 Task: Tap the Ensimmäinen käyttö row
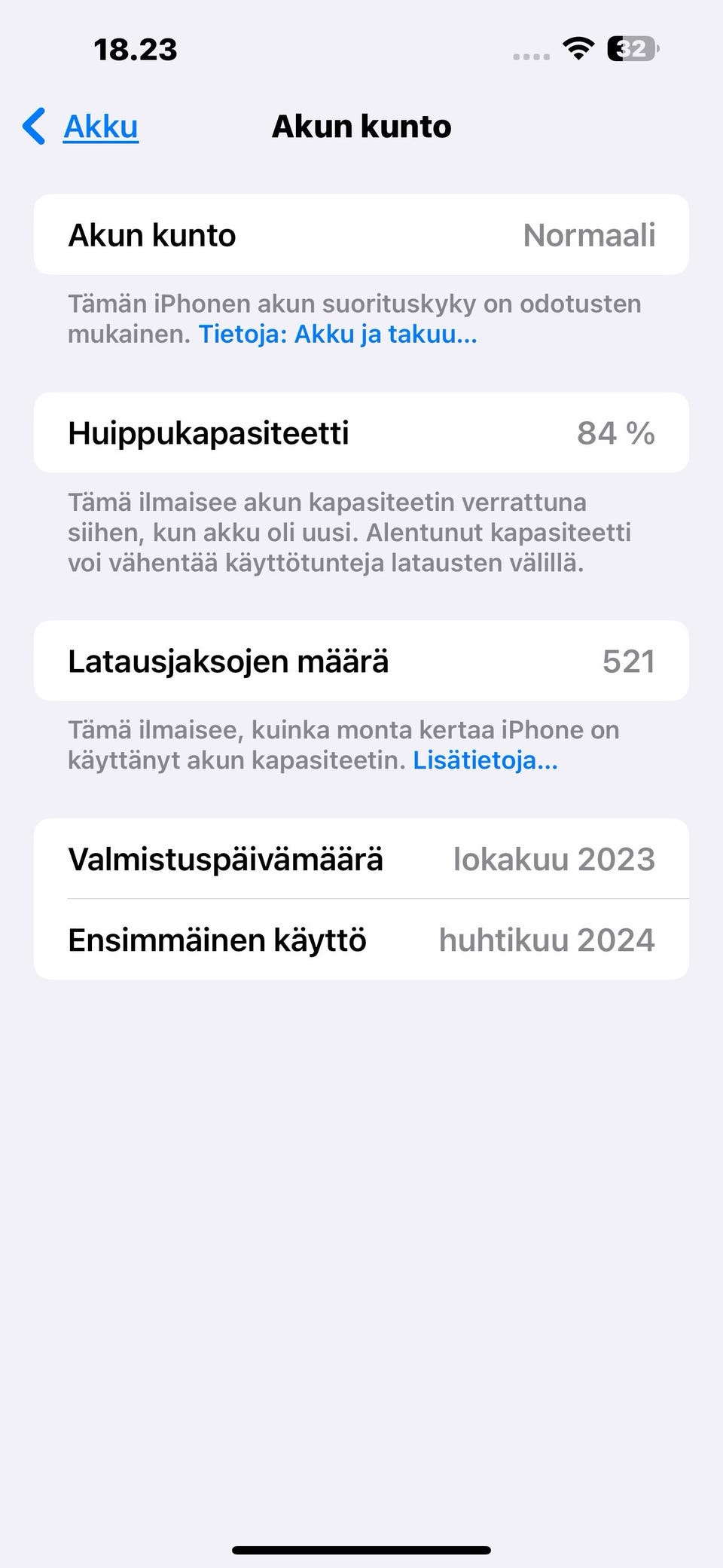pyautogui.click(x=361, y=940)
